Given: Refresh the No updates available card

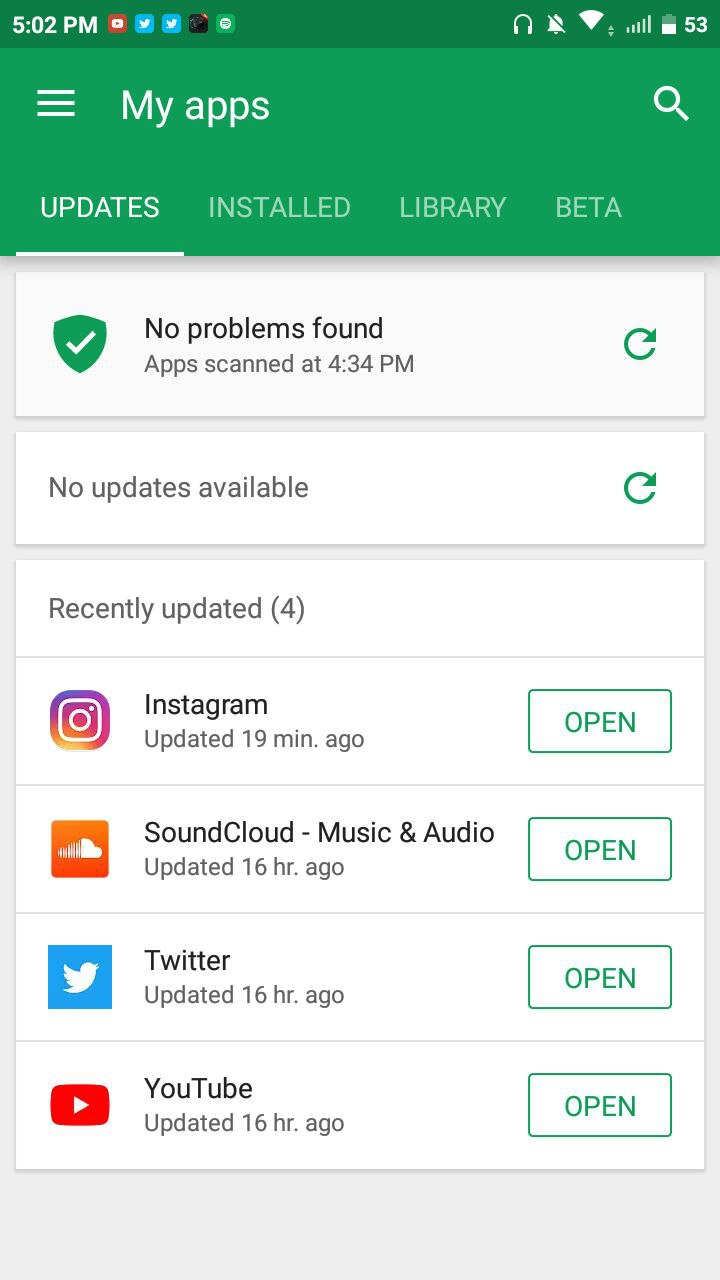Looking at the screenshot, I should [x=640, y=488].
